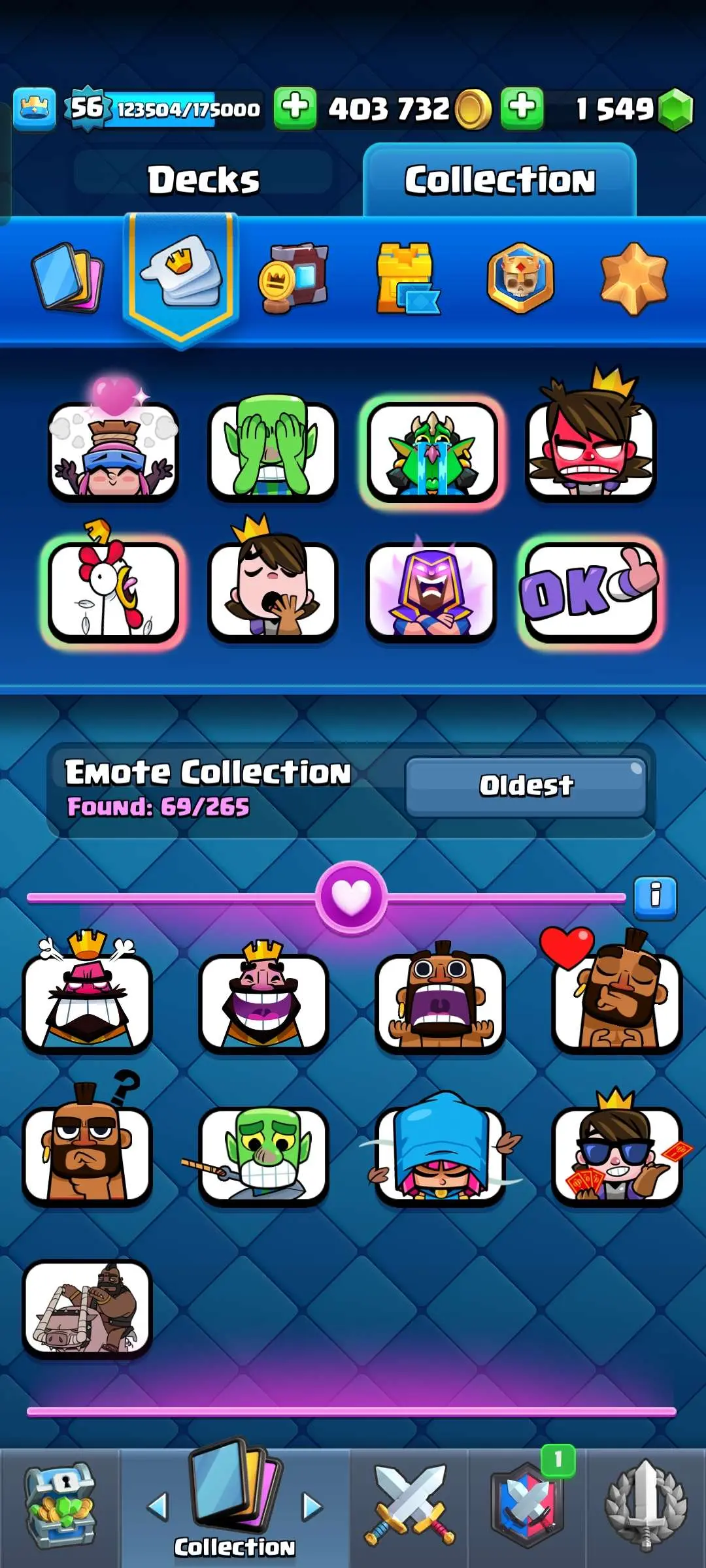This screenshot has height=1568, width=706.
Task: Pick the goblin covering his eyes emote
Action: 272,451
